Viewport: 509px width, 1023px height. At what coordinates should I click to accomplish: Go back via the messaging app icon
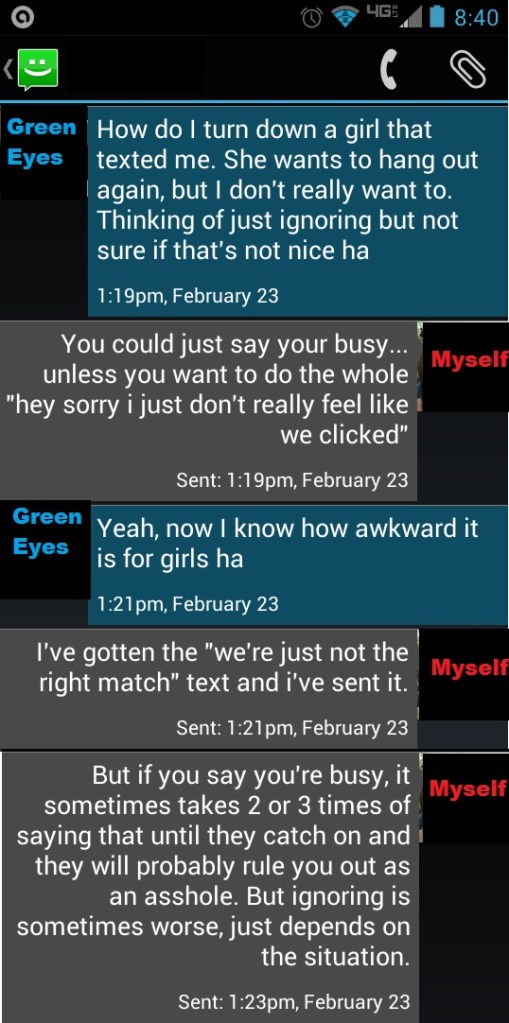coord(34,69)
